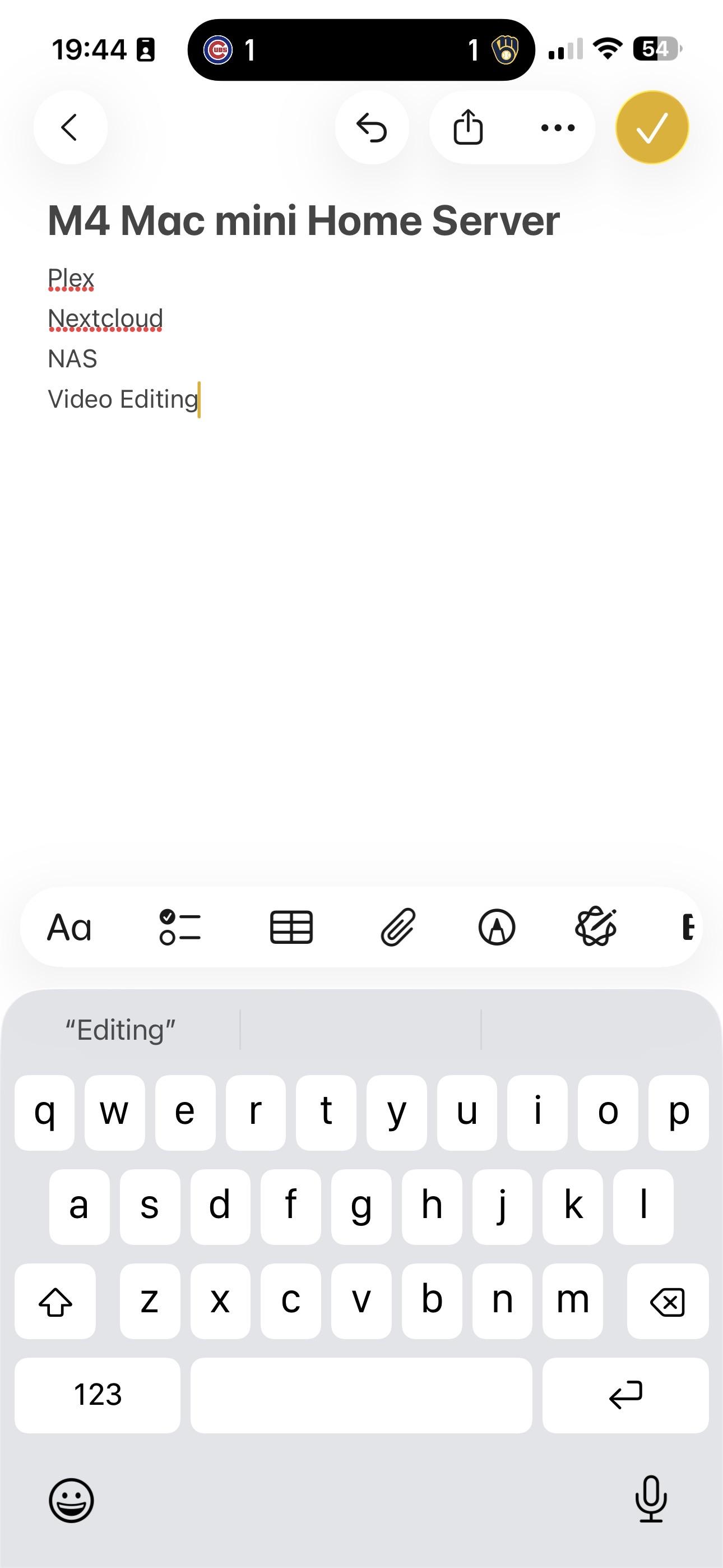Open the markup pen tool
723x1568 pixels.
click(x=497, y=928)
